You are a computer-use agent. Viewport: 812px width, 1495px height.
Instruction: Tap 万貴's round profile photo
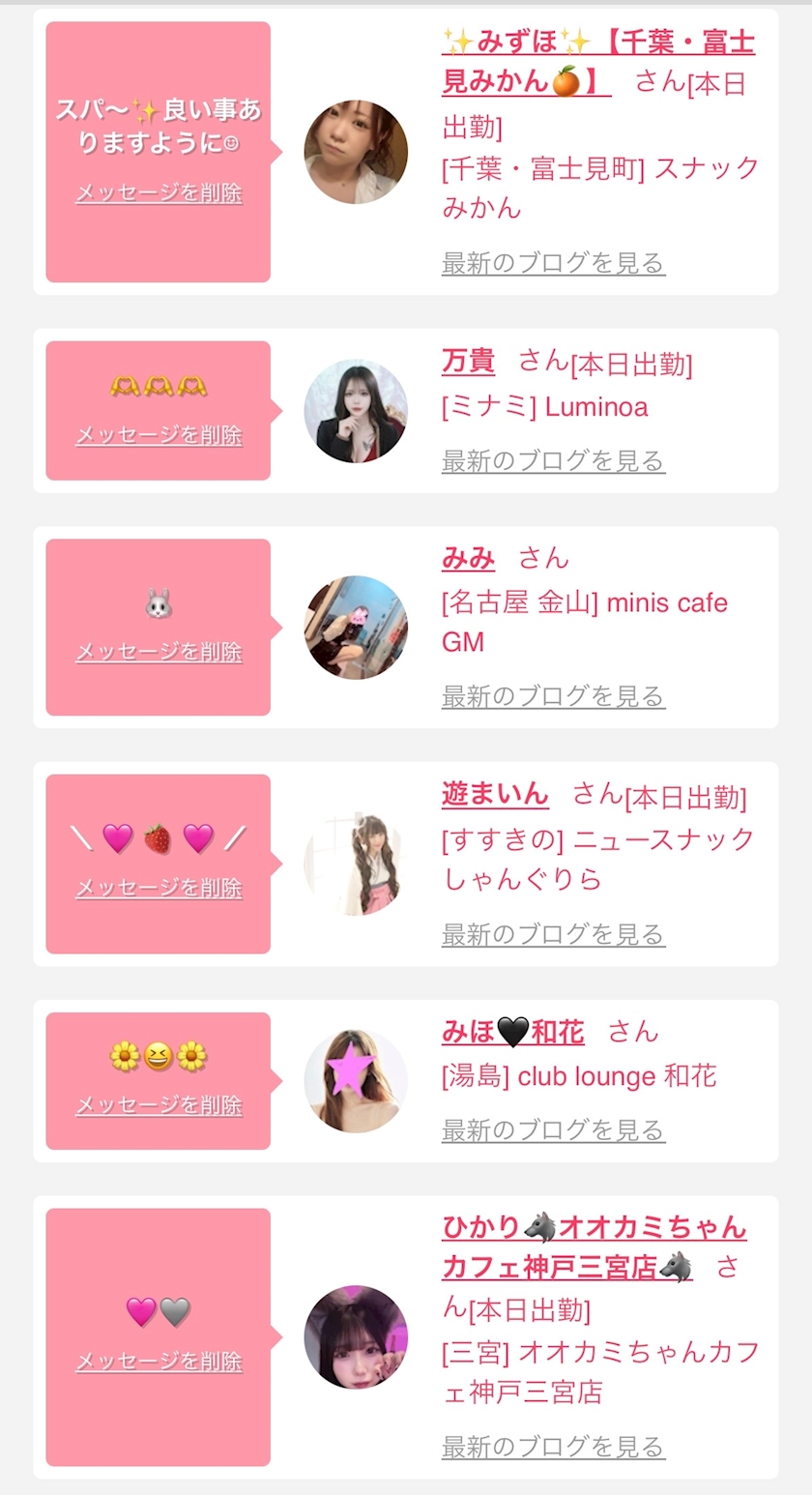(x=356, y=411)
